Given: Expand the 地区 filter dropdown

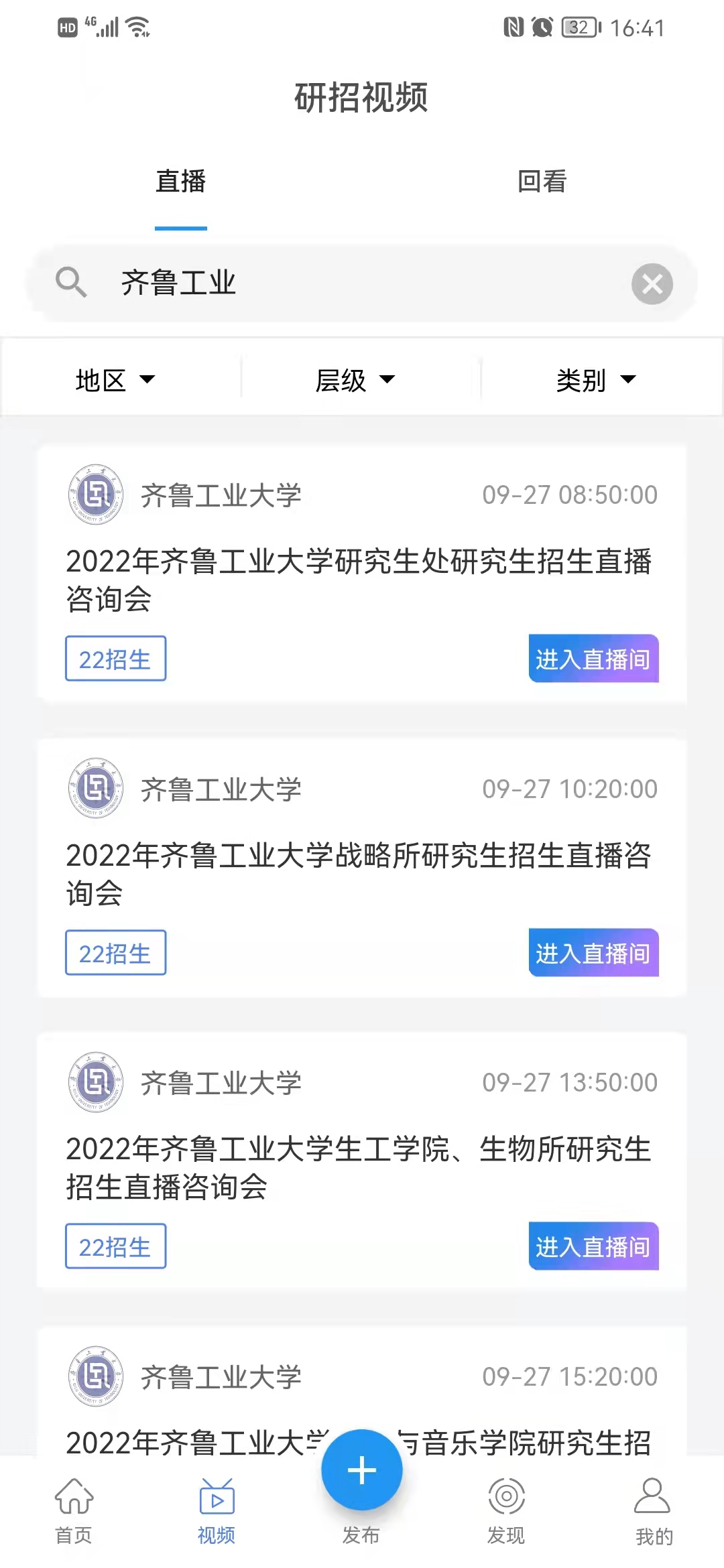Looking at the screenshot, I should tap(115, 380).
